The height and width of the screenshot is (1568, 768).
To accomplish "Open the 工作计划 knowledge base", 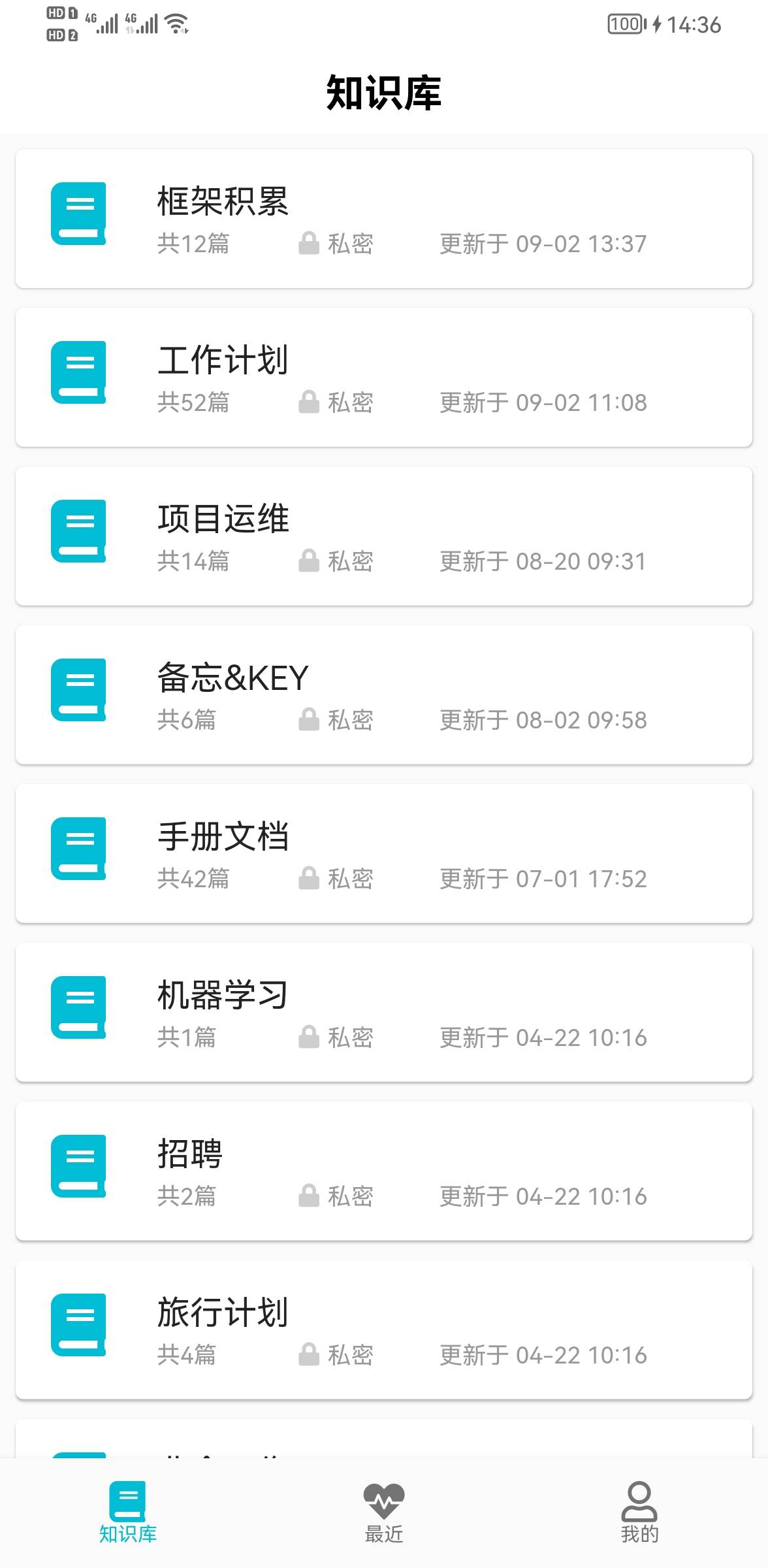I will pos(384,378).
